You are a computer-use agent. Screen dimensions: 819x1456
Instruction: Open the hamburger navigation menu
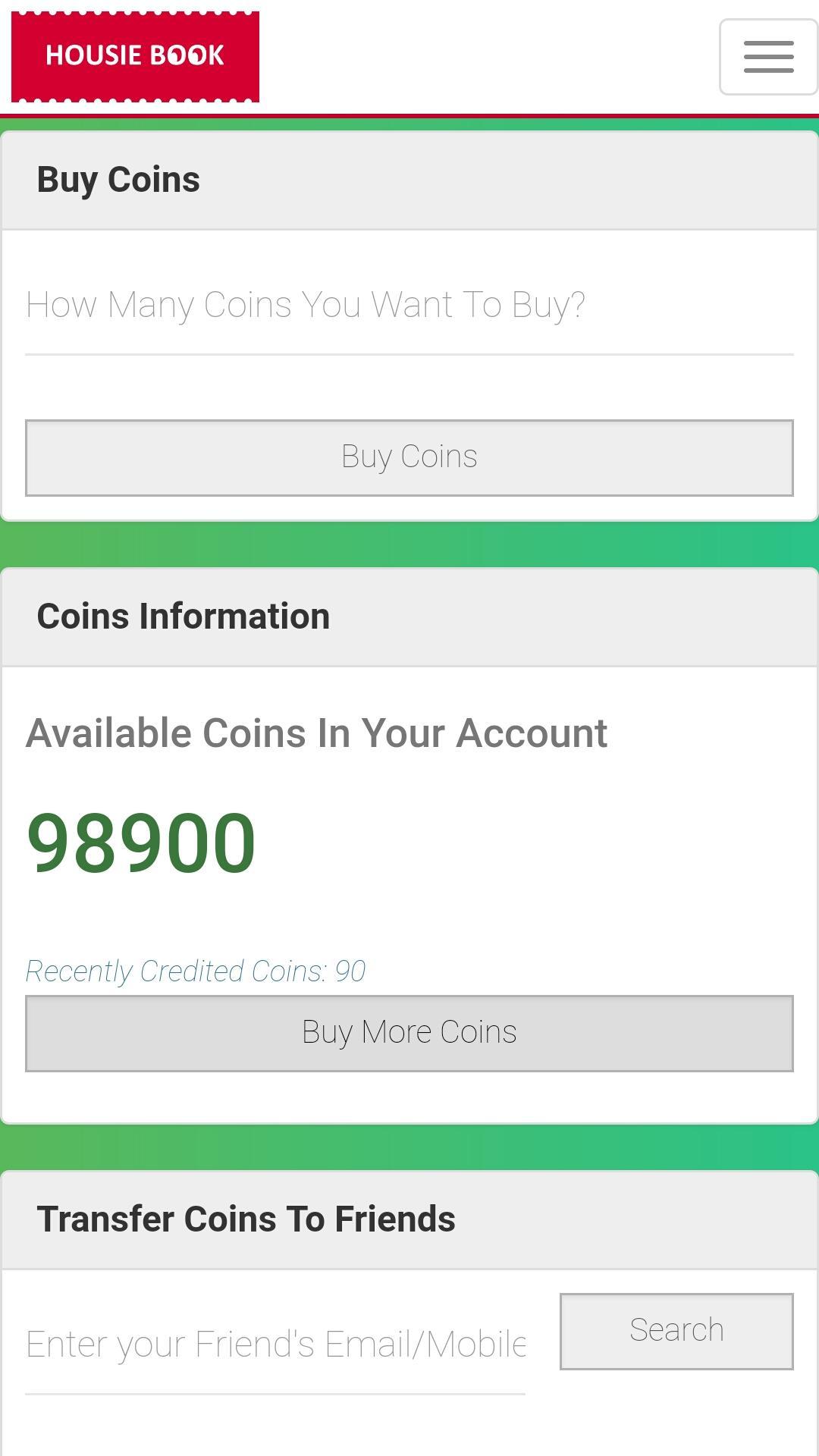(767, 57)
